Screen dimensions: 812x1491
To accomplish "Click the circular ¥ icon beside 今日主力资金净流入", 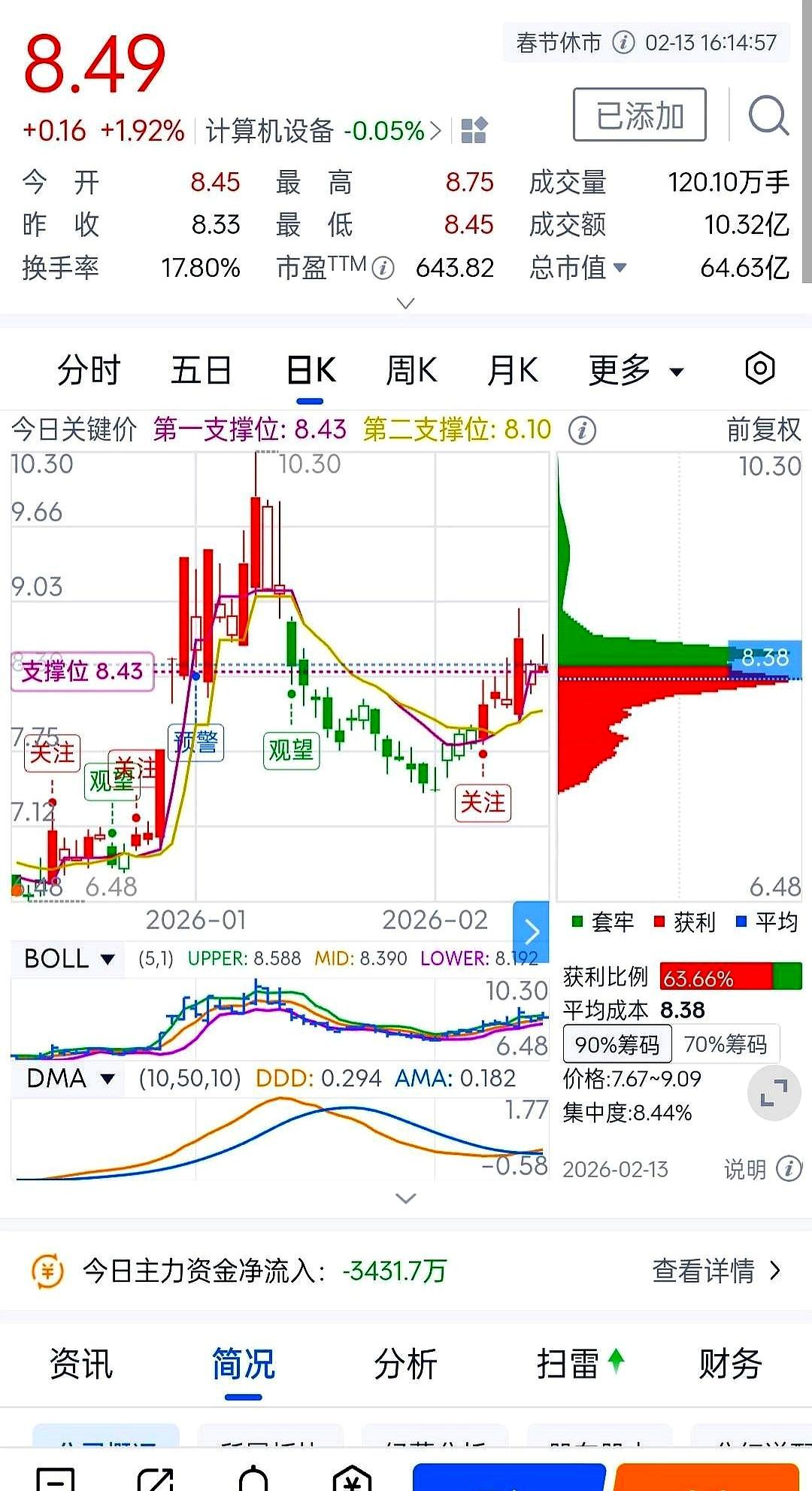I will click(x=50, y=1270).
